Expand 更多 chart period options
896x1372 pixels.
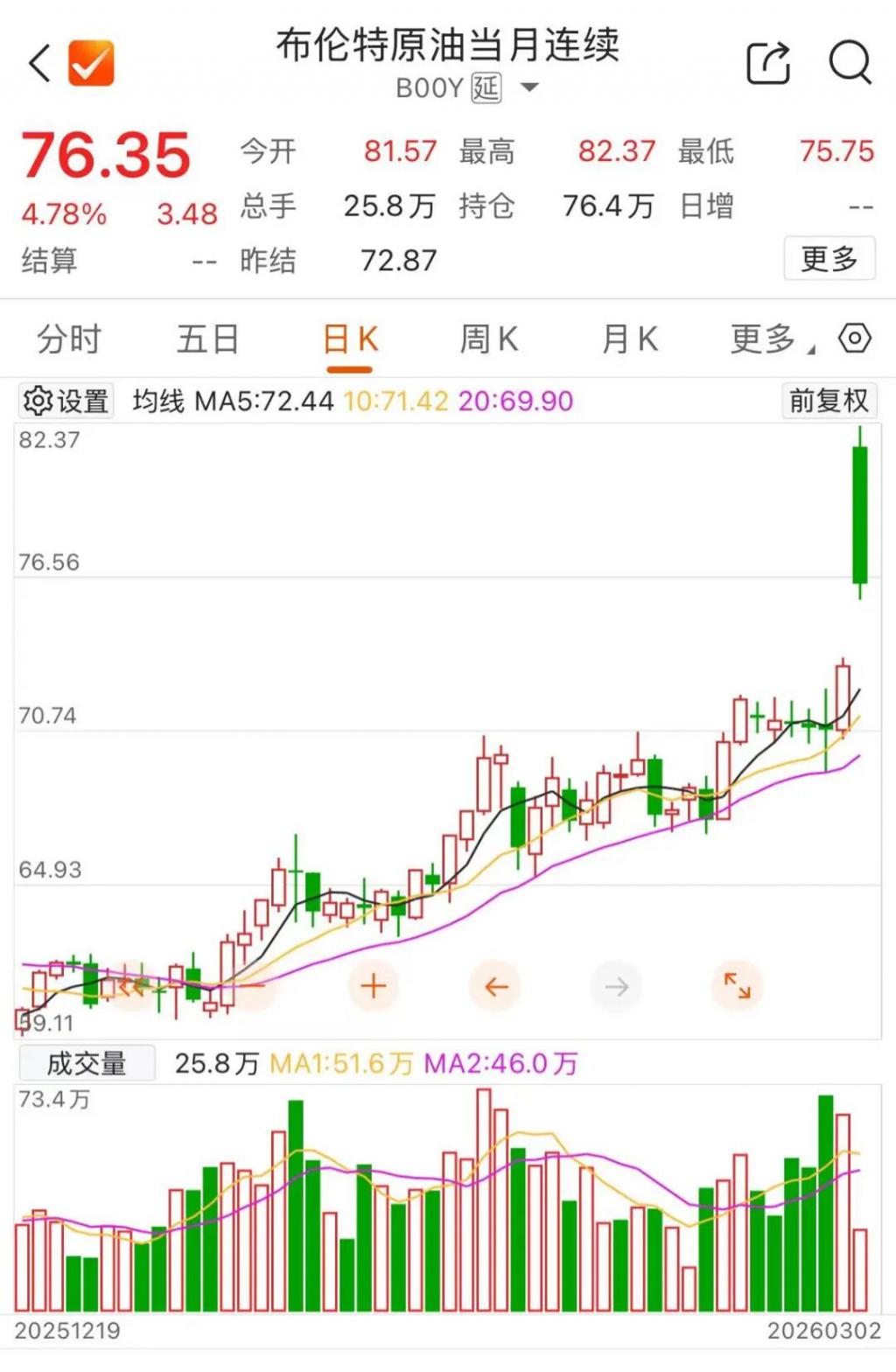click(770, 339)
